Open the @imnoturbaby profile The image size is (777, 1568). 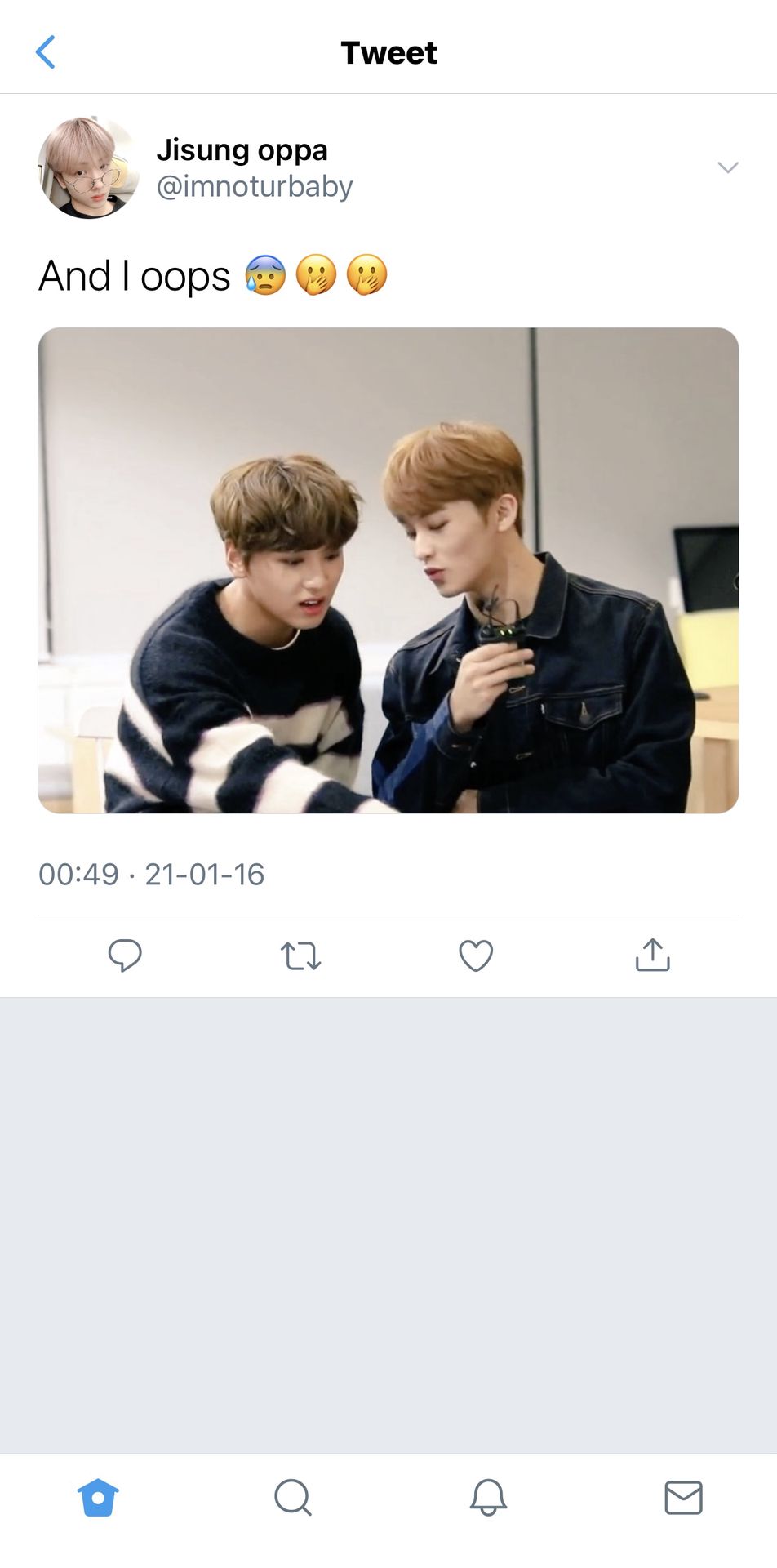[255, 186]
